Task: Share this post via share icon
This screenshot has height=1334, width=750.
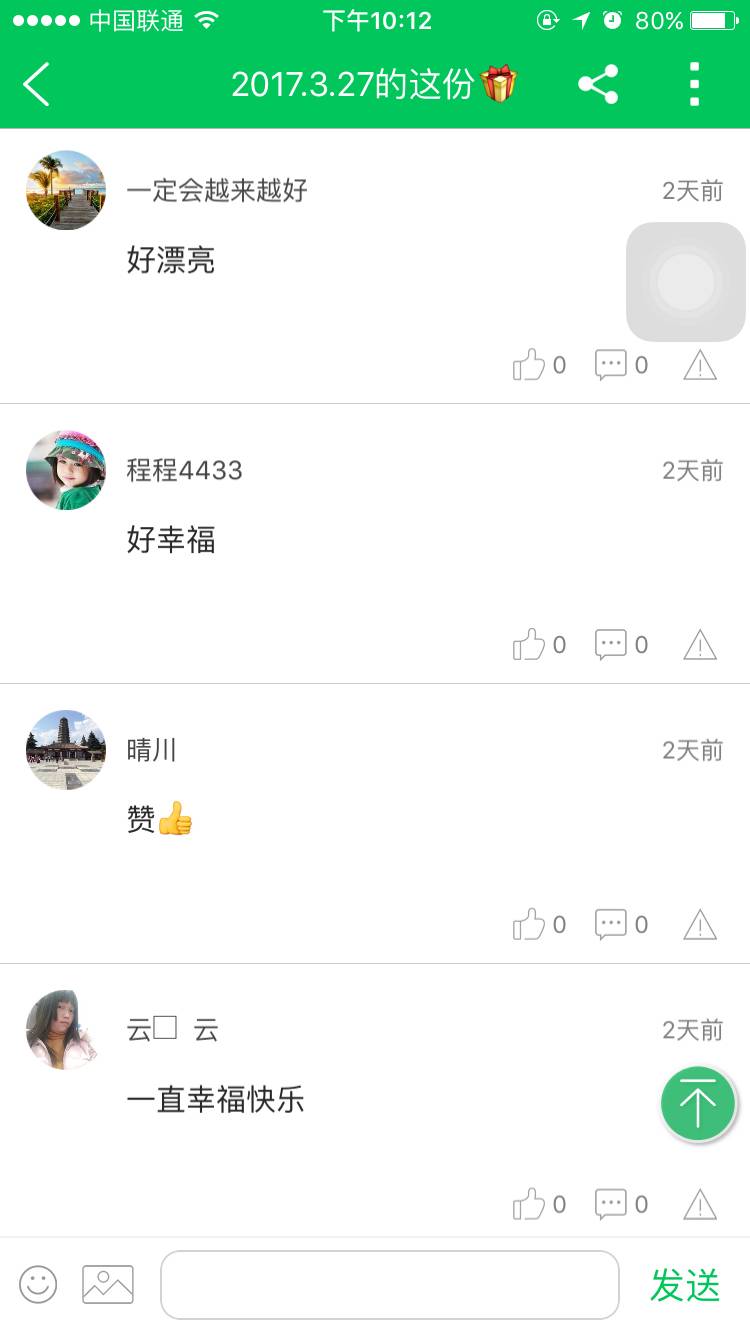Action: [598, 84]
